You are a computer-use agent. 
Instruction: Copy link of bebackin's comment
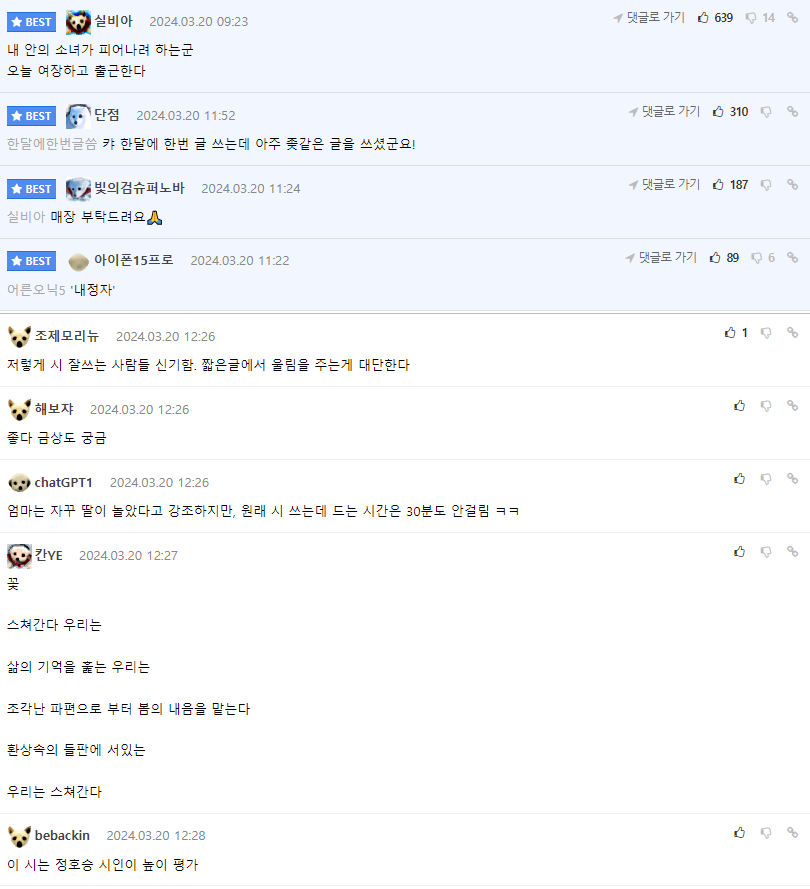(x=792, y=832)
